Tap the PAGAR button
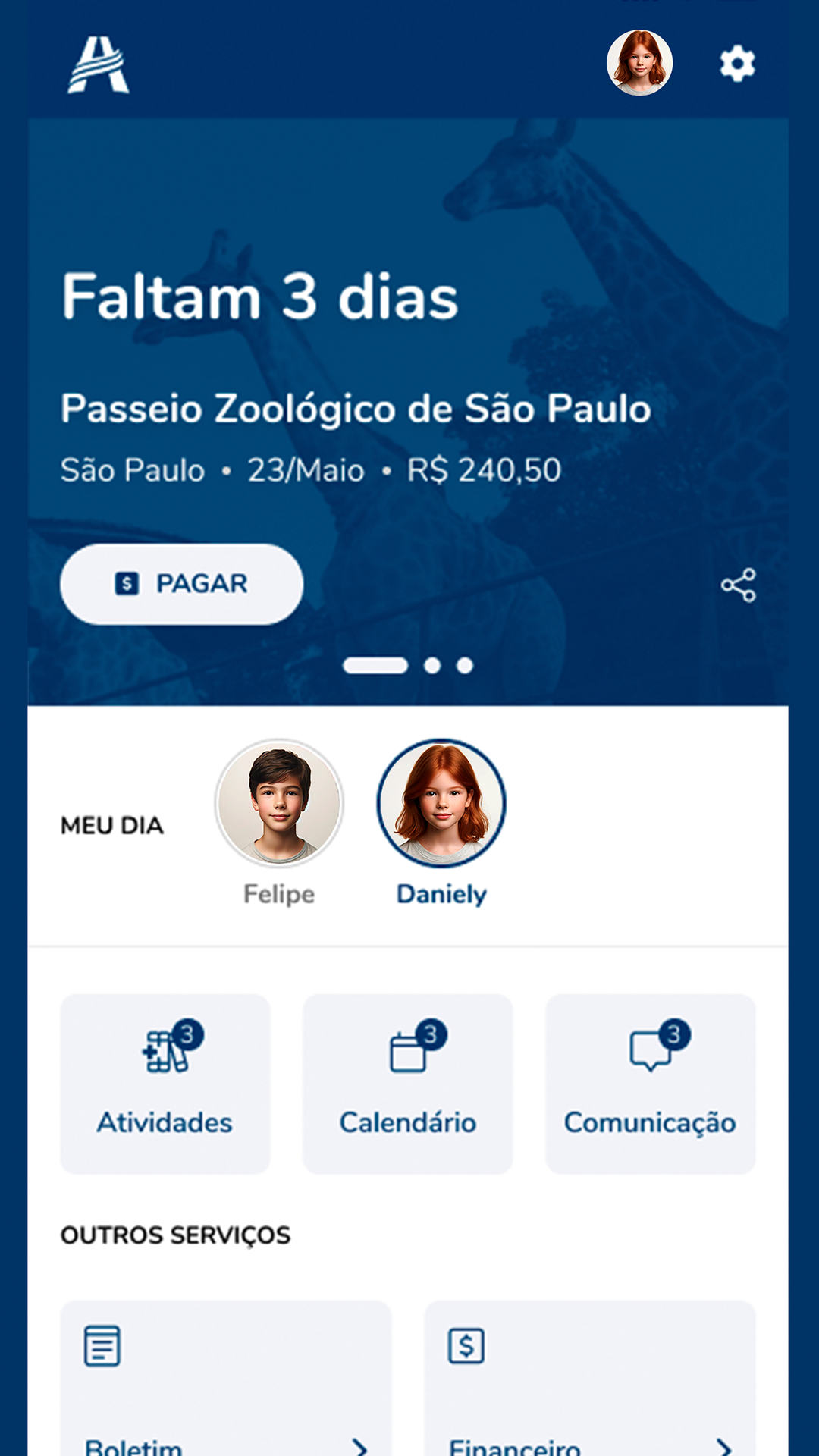The height and width of the screenshot is (1456, 819). [182, 584]
